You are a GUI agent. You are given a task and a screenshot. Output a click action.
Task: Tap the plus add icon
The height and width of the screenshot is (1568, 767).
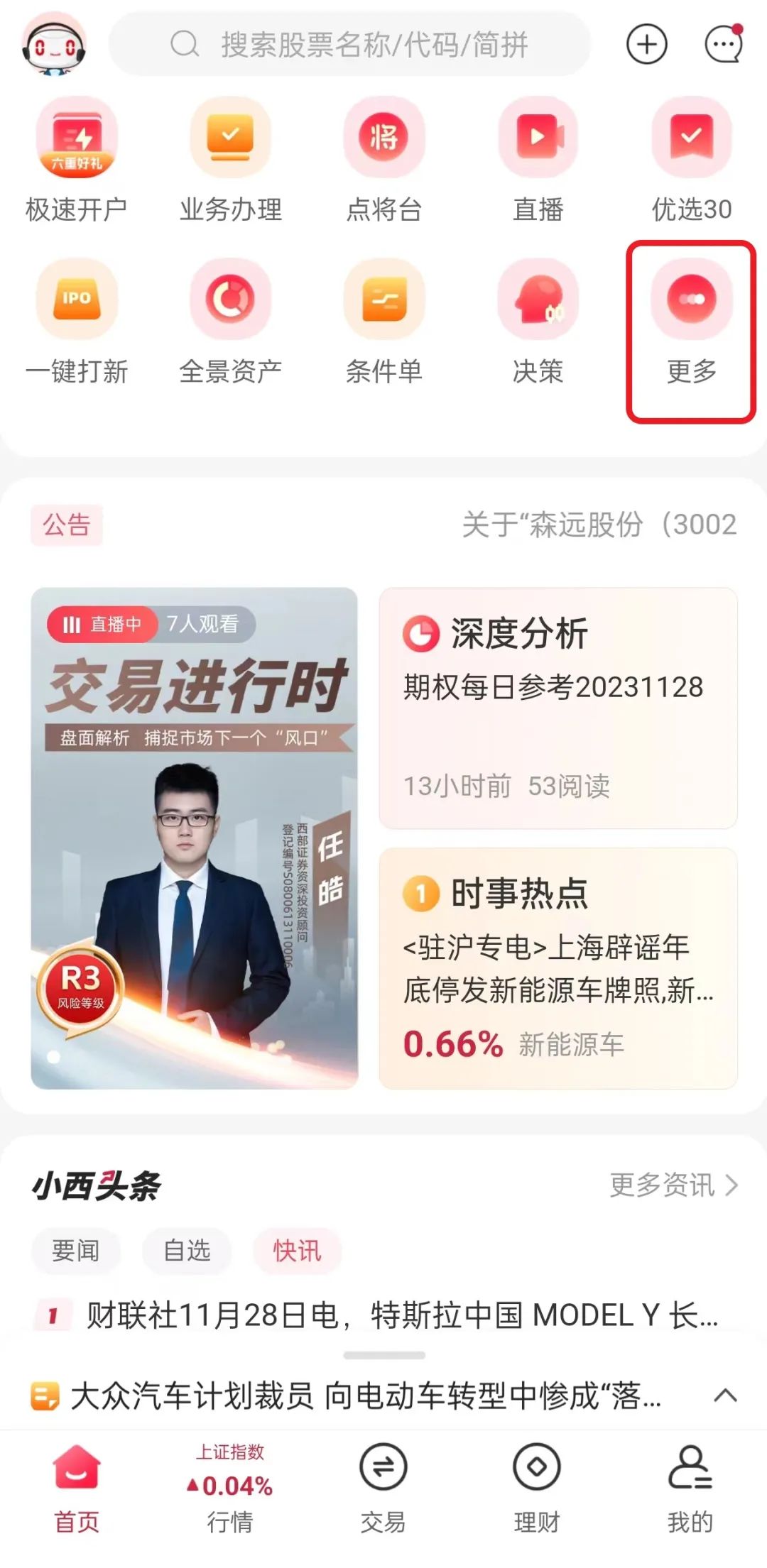(x=646, y=45)
